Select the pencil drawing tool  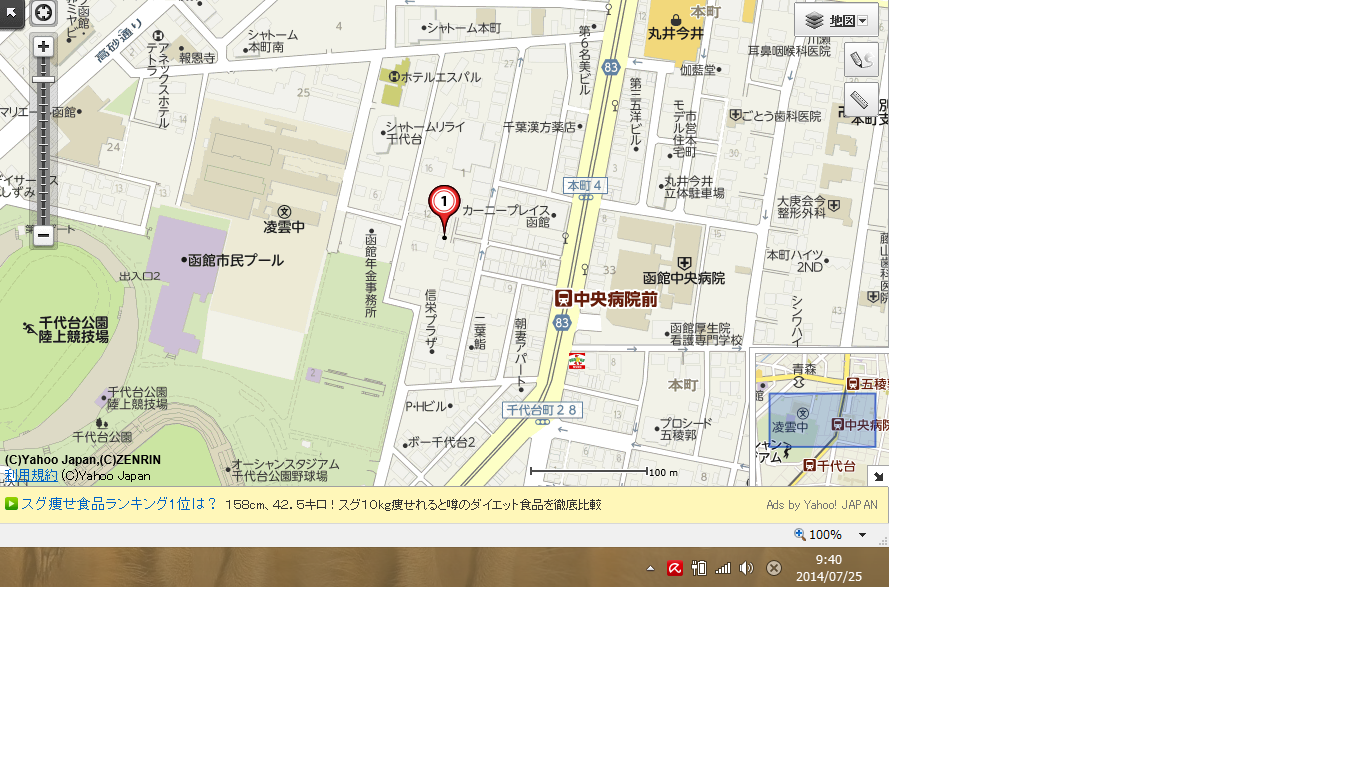click(x=861, y=60)
